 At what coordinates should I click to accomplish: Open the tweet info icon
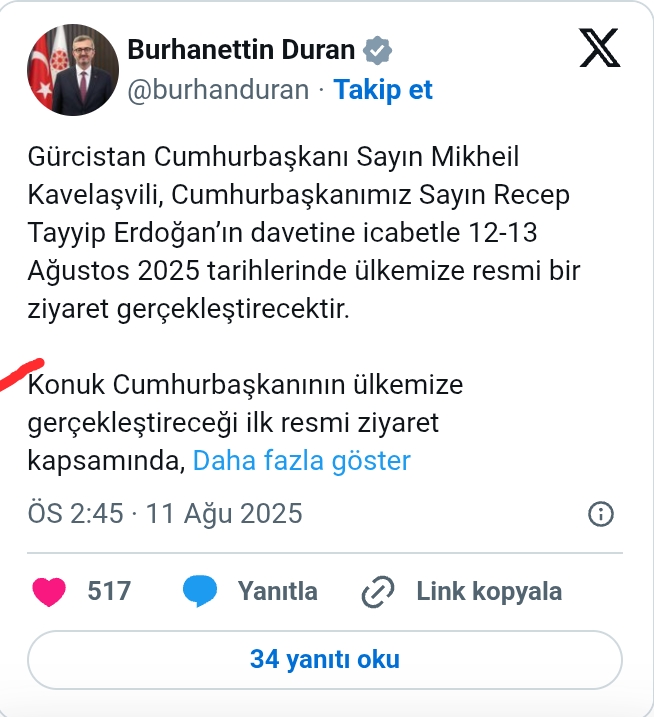coord(600,515)
